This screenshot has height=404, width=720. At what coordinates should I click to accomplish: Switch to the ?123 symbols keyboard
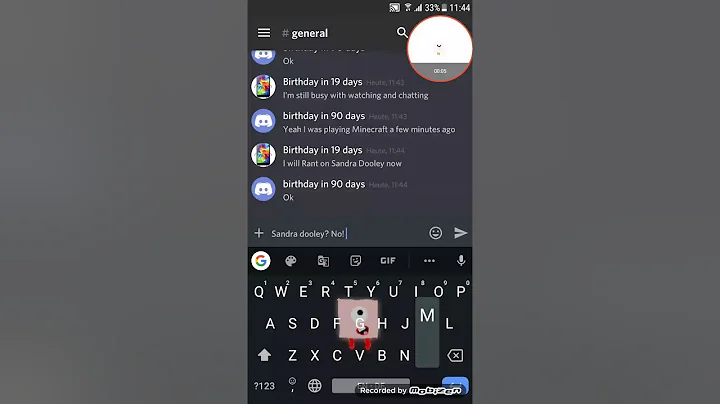coord(264,386)
